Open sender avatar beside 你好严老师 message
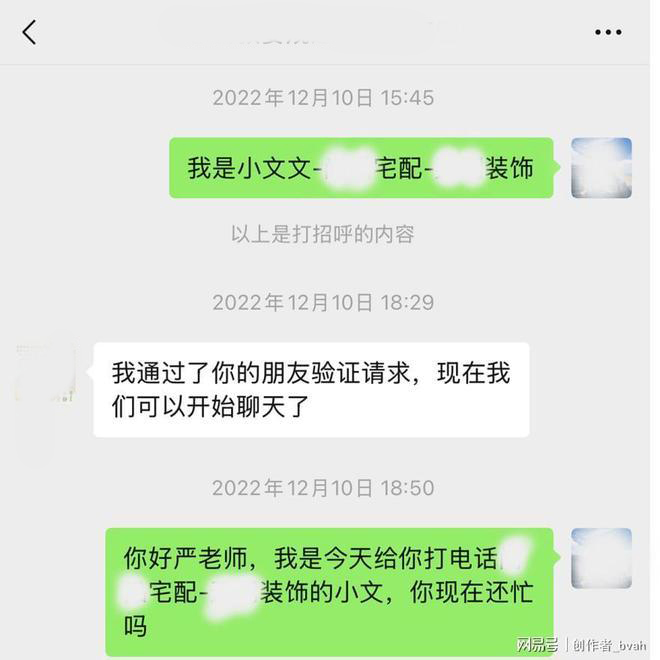Viewport: 660px width, 660px height. click(x=601, y=558)
